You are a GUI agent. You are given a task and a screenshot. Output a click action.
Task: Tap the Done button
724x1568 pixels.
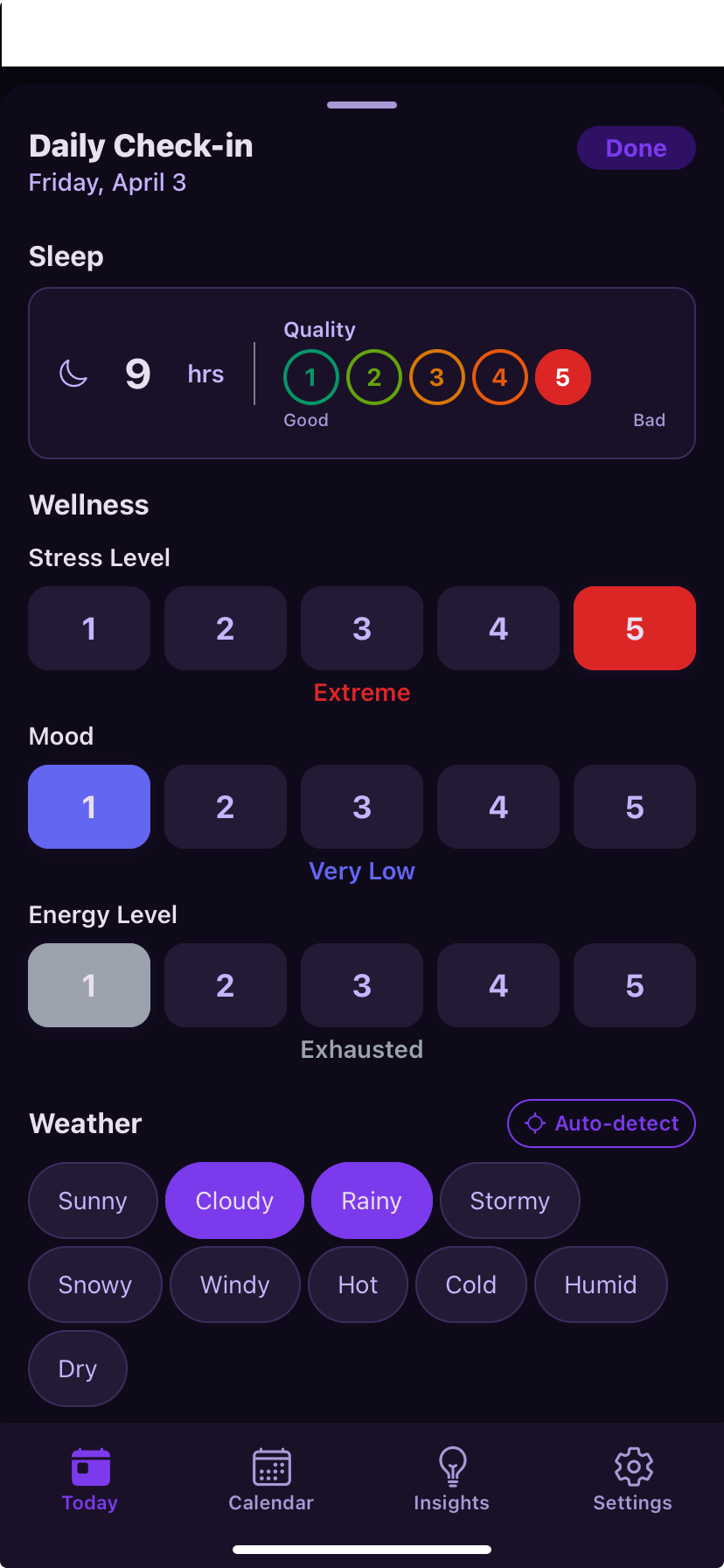pos(636,148)
